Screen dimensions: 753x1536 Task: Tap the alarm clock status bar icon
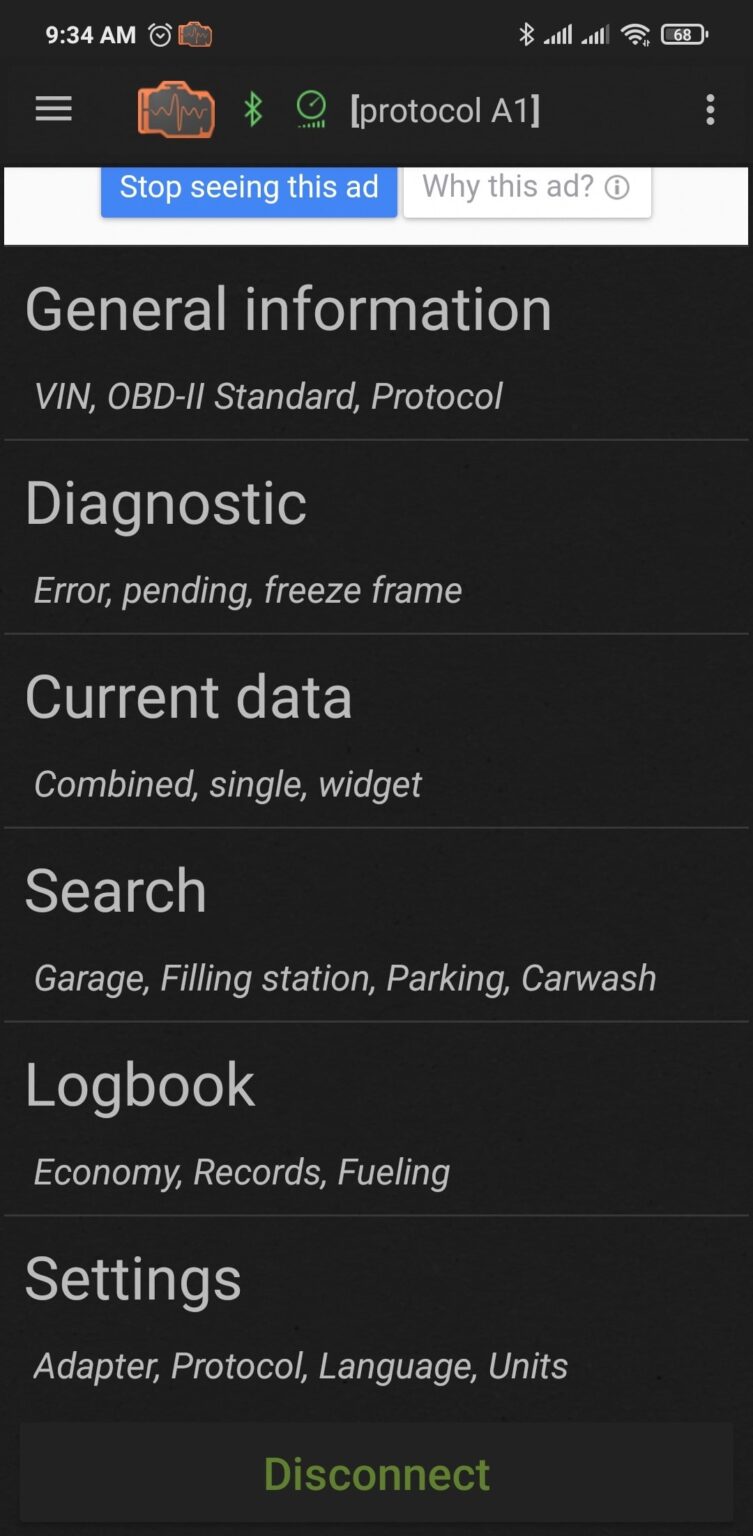(158, 33)
